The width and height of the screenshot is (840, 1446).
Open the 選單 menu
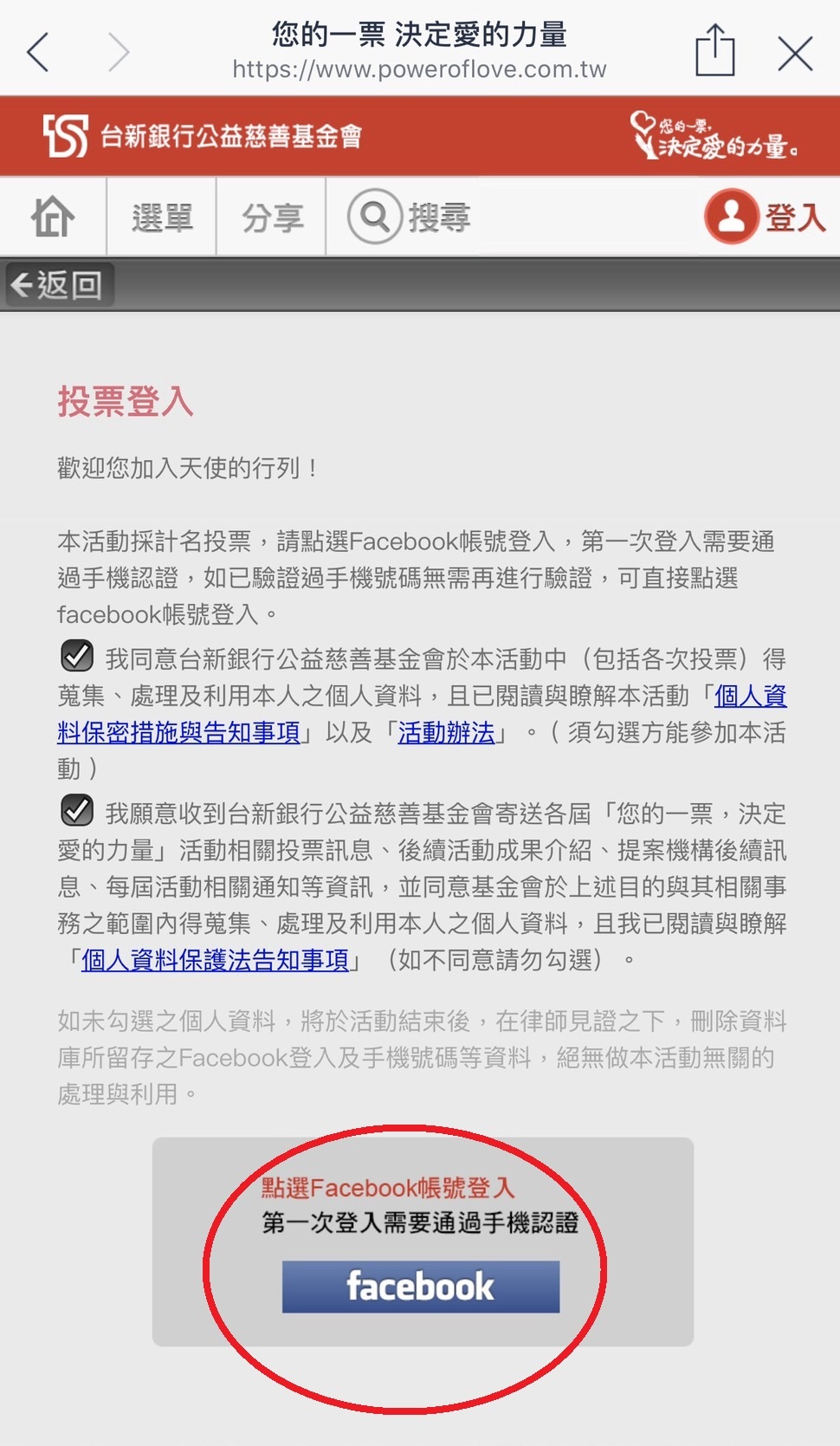coord(162,217)
